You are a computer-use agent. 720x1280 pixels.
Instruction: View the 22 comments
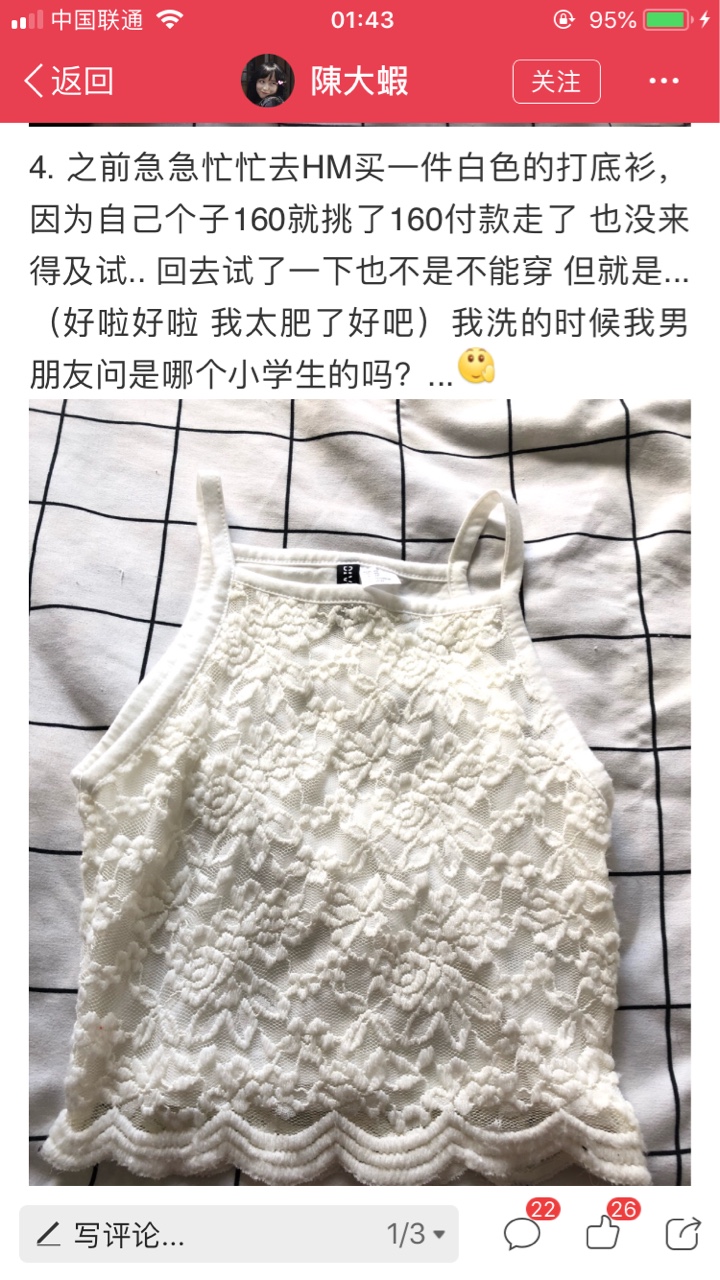(525, 1232)
